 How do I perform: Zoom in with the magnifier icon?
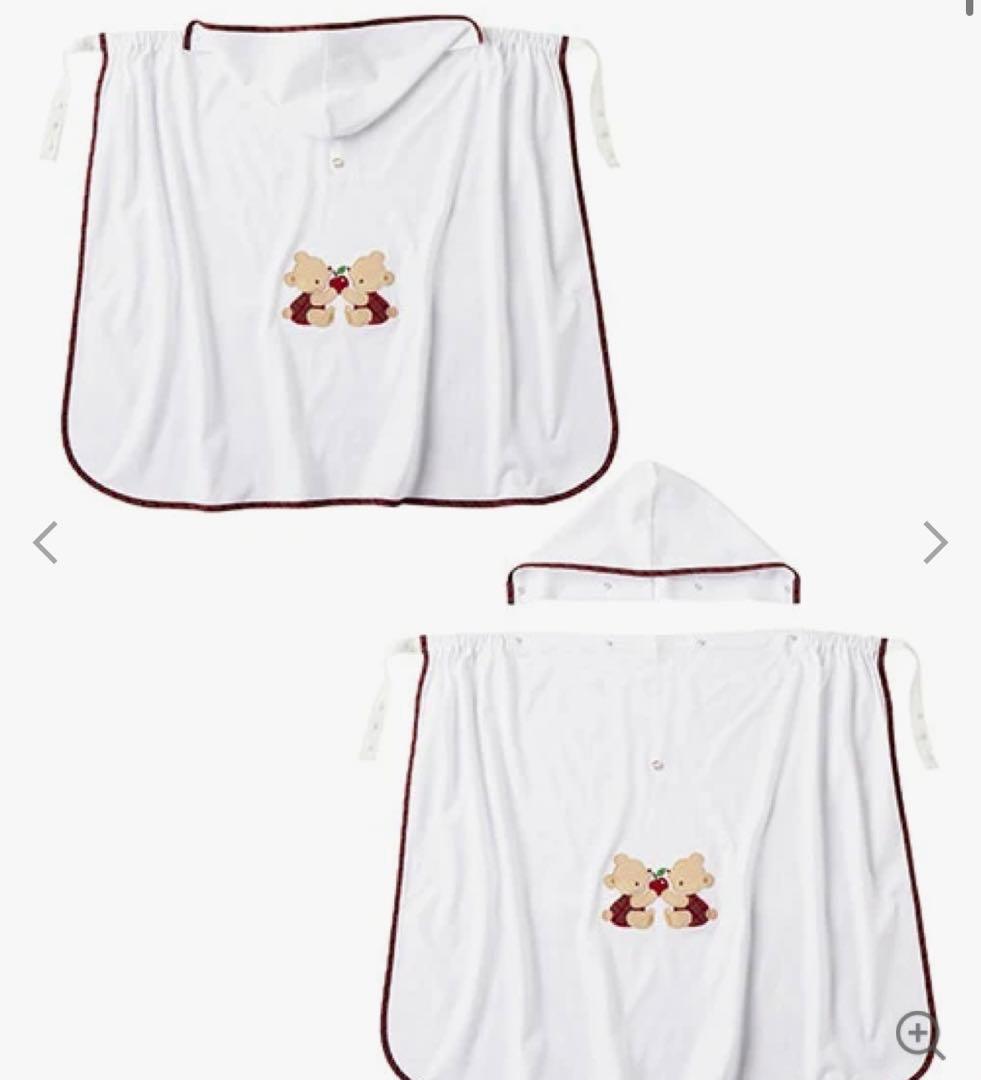(919, 1033)
